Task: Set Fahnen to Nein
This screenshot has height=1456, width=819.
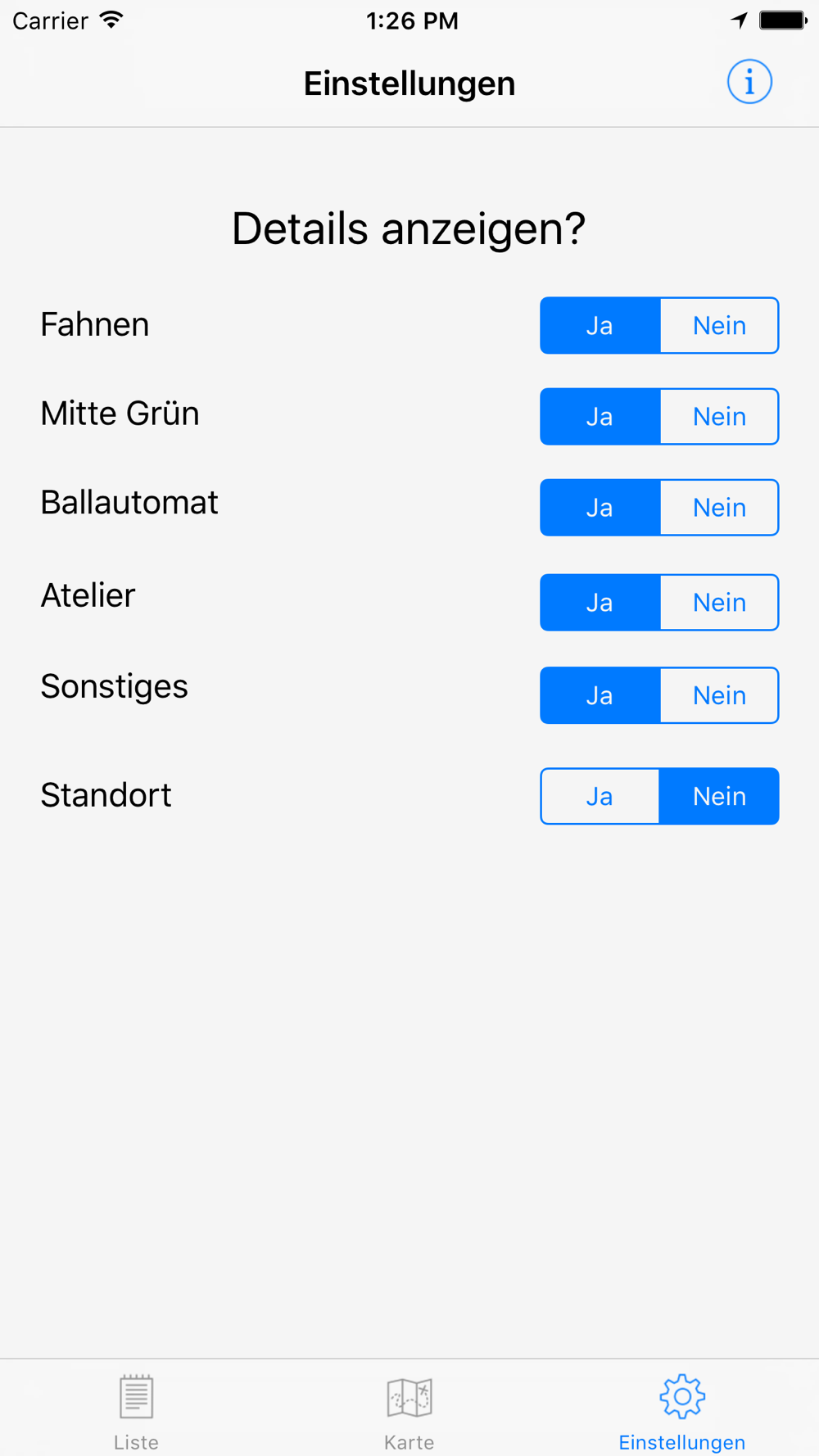Action: point(719,326)
